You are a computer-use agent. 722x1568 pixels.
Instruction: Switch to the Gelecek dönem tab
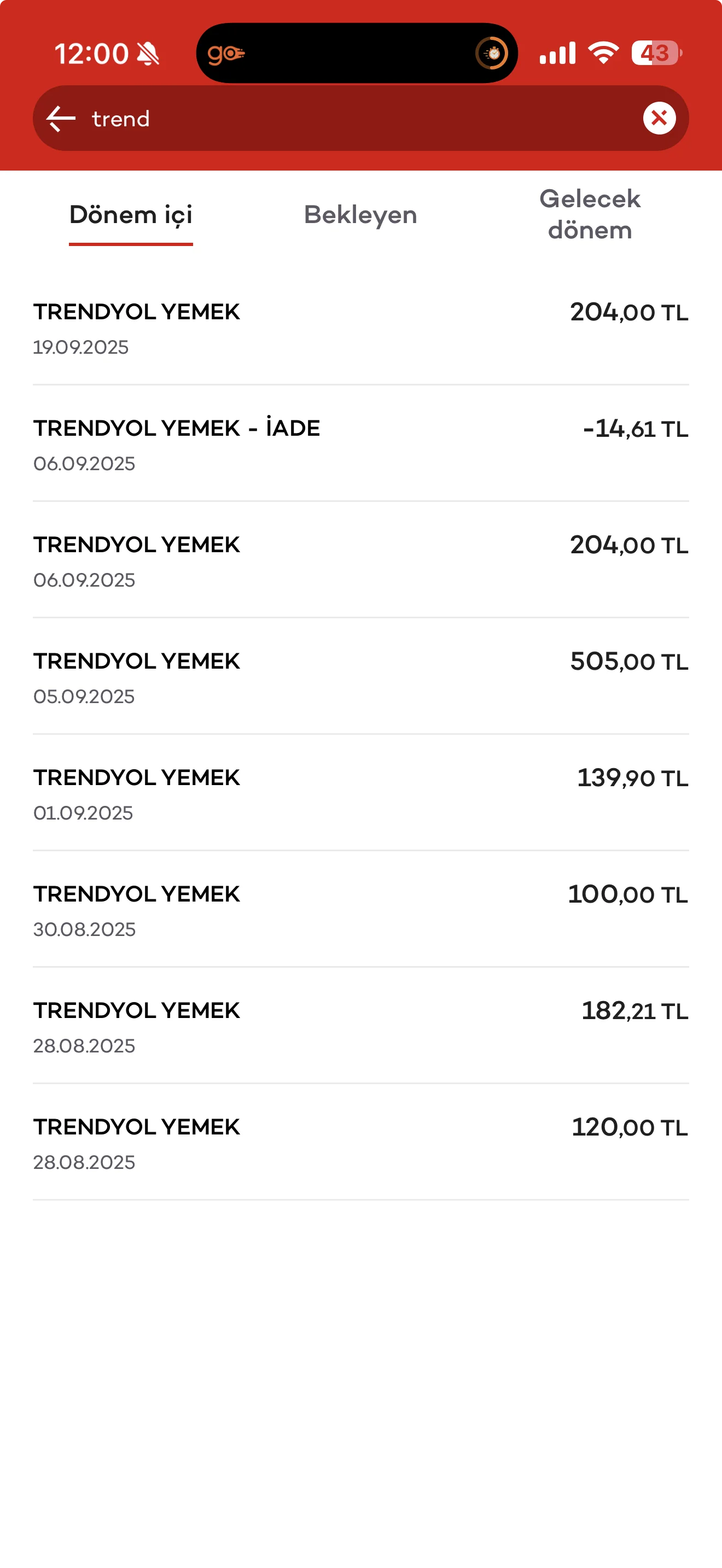click(589, 215)
